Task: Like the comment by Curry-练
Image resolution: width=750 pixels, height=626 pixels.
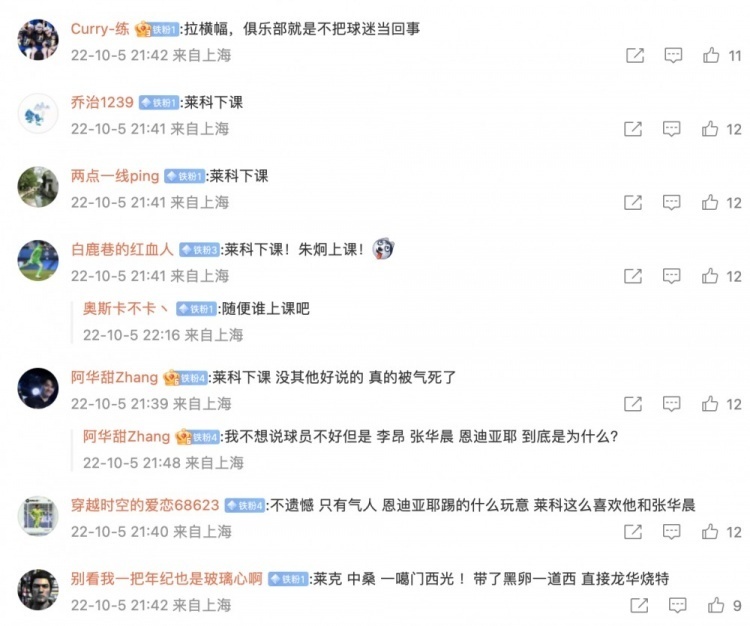Action: pyautogui.click(x=711, y=56)
